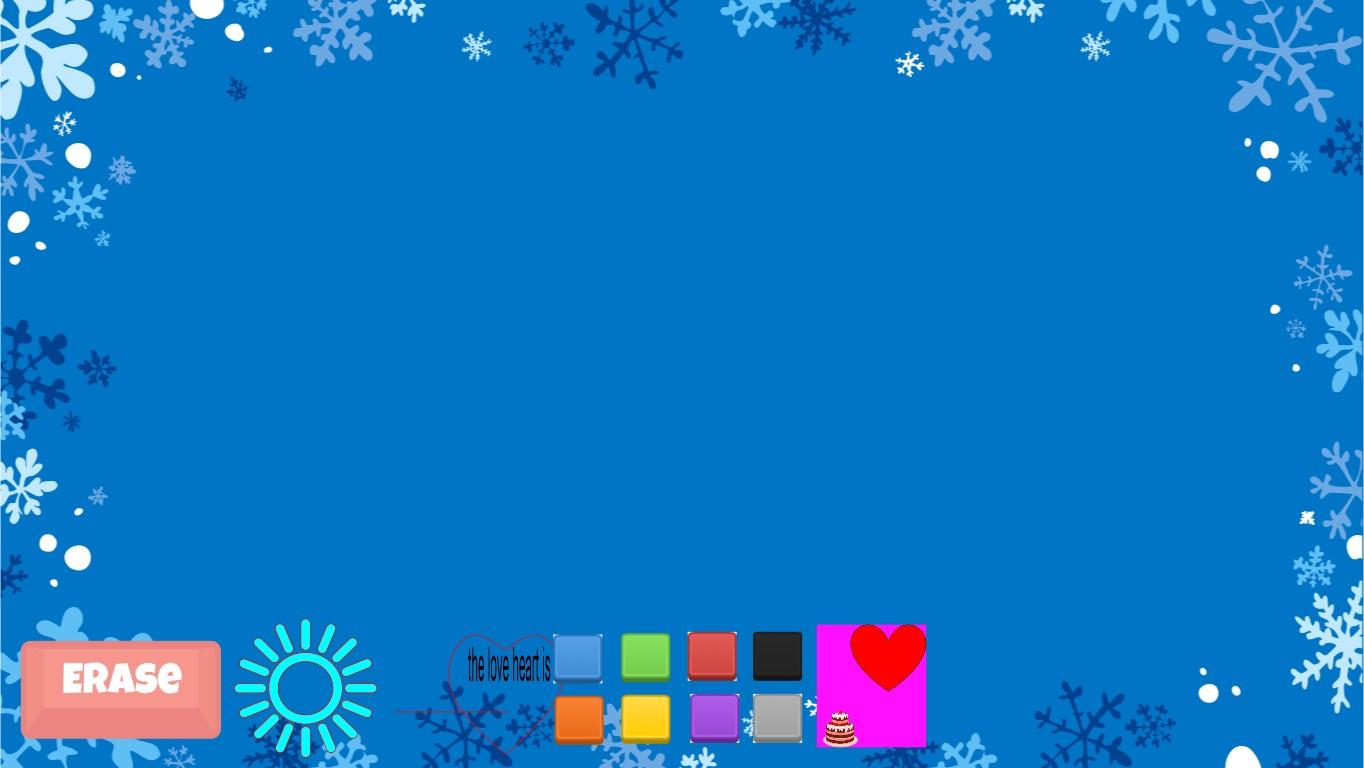Tap the cyan sun icon
The width and height of the screenshot is (1364, 768).
point(305,688)
